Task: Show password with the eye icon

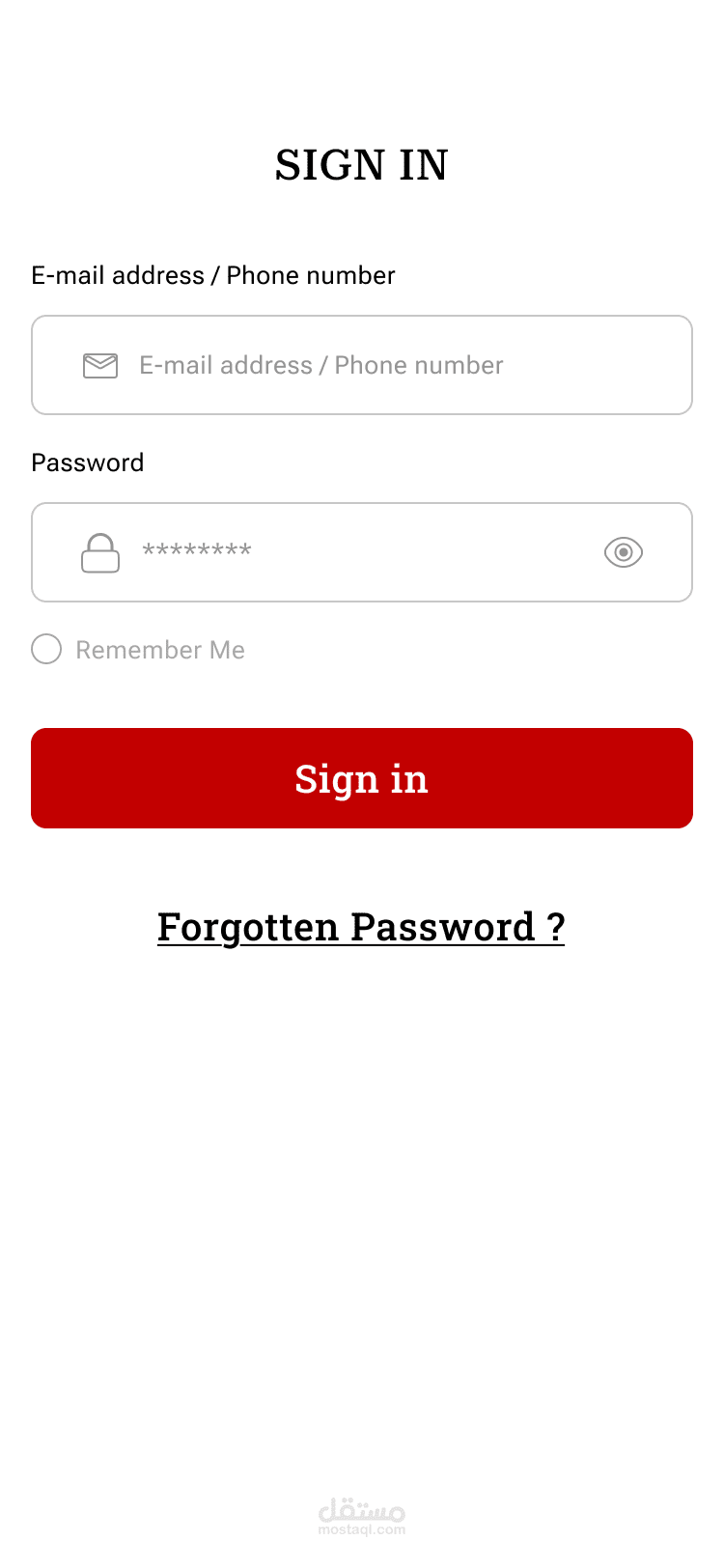Action: point(624,552)
